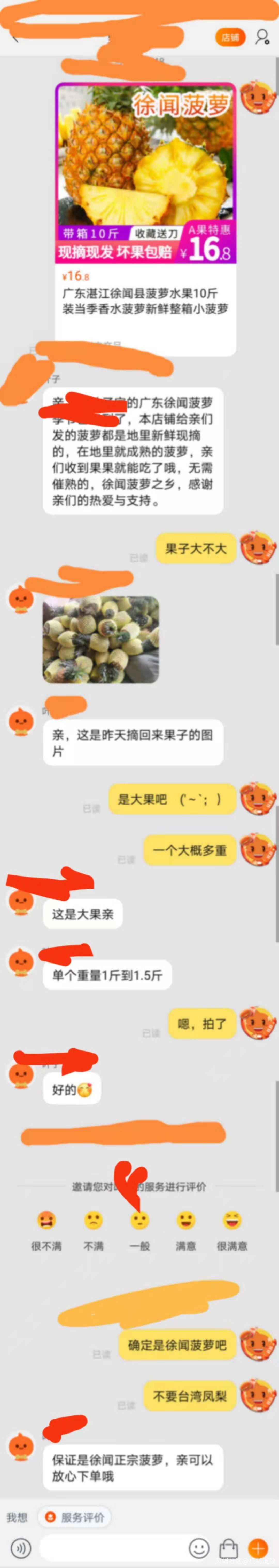Tap the 服务评价 chip
This screenshot has width=279, height=1568.
click(75, 1517)
